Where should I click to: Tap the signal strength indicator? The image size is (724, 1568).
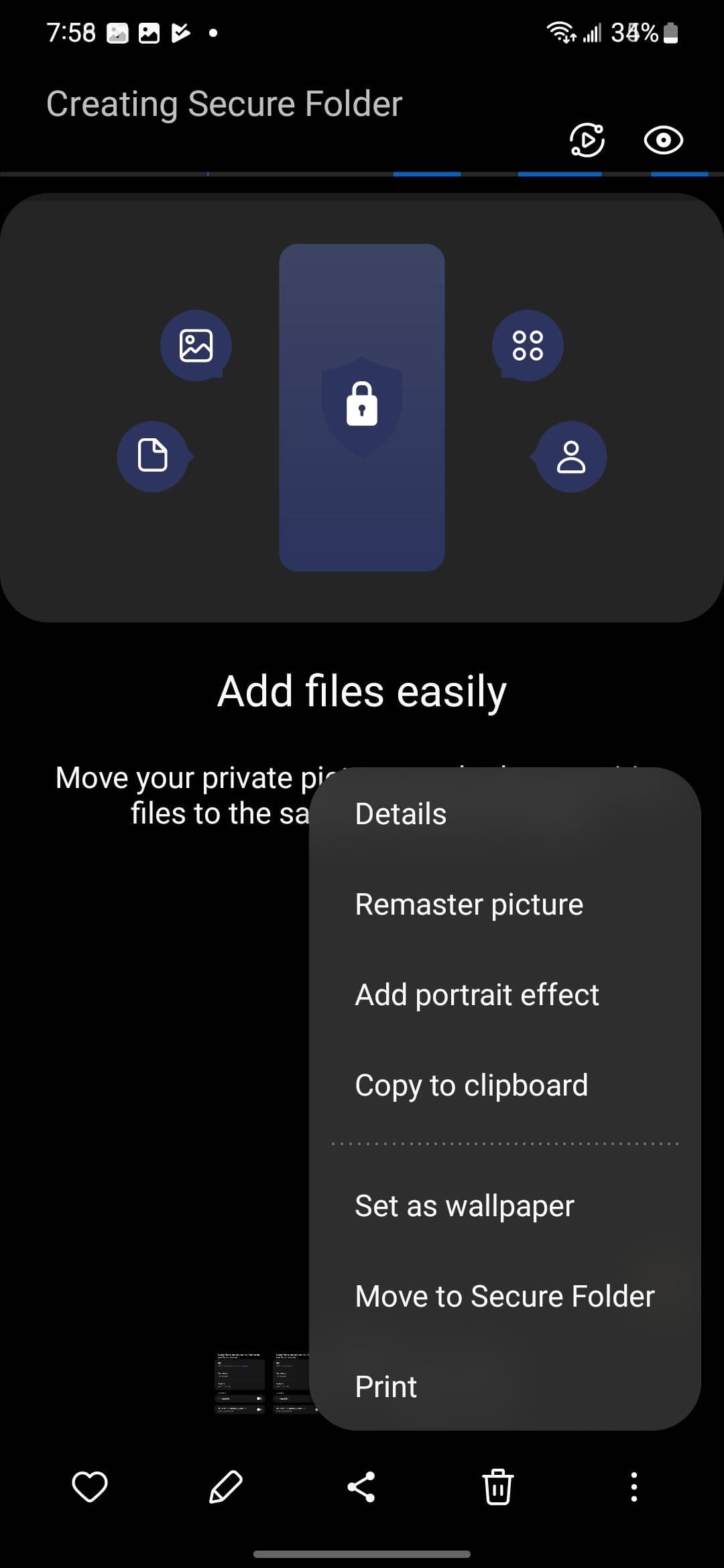point(593,31)
